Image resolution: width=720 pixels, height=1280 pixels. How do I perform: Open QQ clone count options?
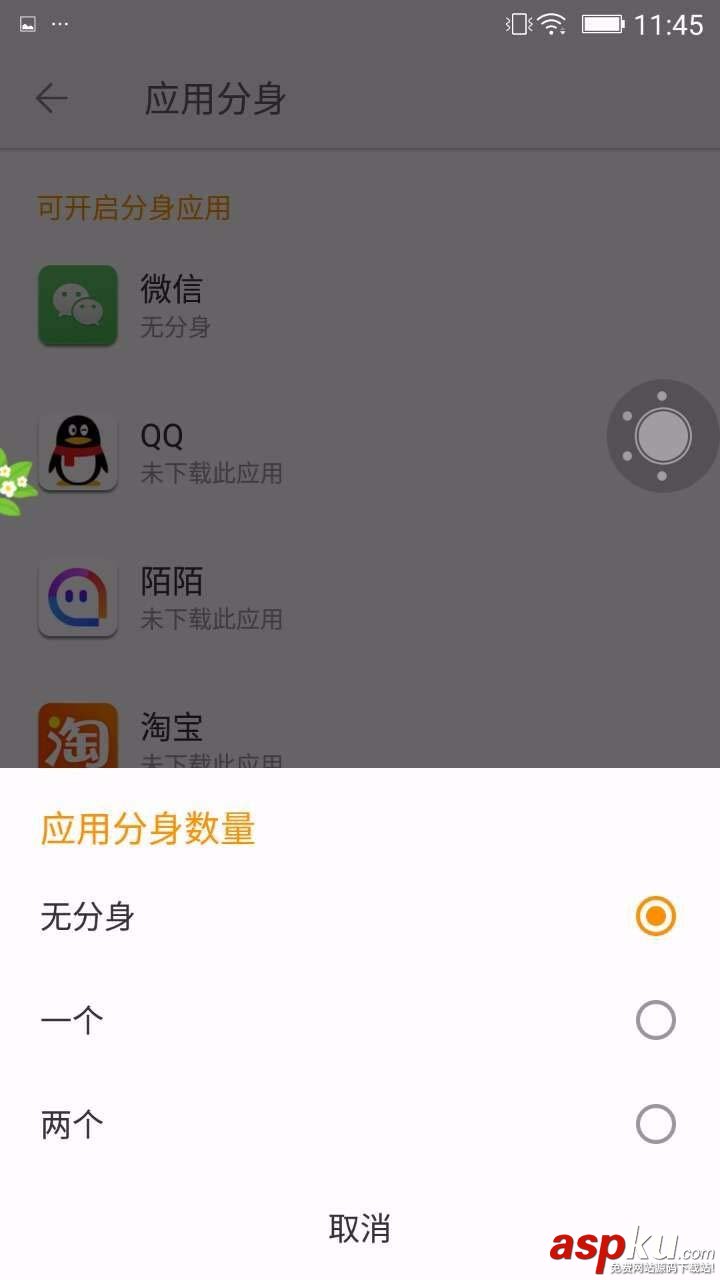point(300,451)
